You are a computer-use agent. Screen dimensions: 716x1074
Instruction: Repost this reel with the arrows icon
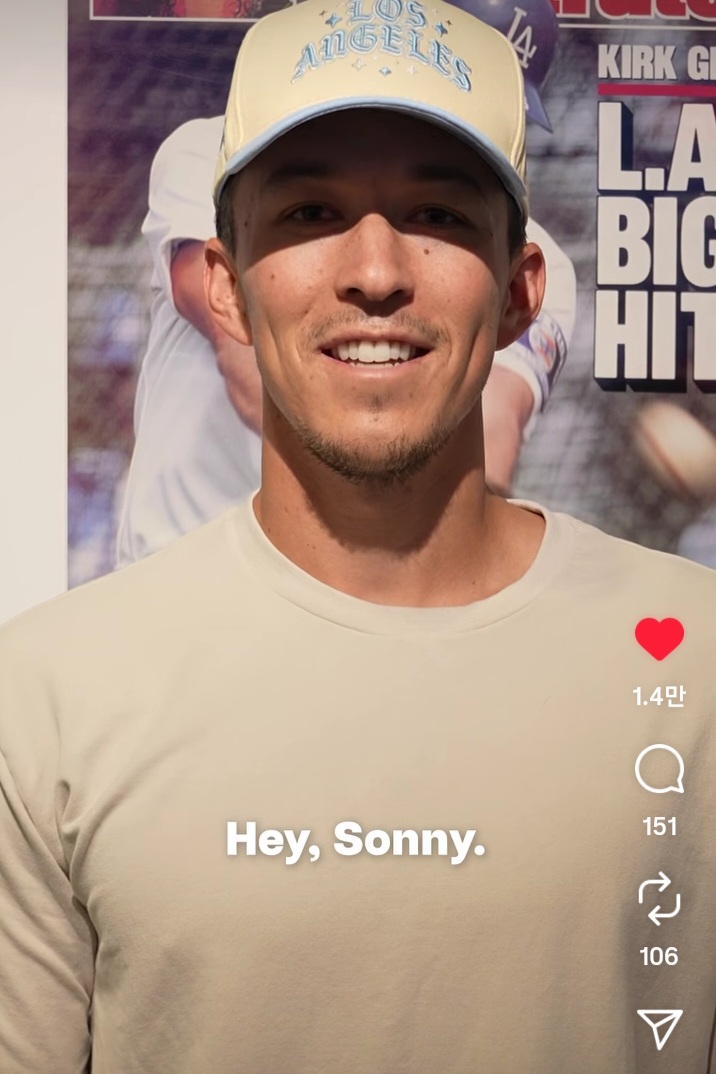[x=659, y=898]
